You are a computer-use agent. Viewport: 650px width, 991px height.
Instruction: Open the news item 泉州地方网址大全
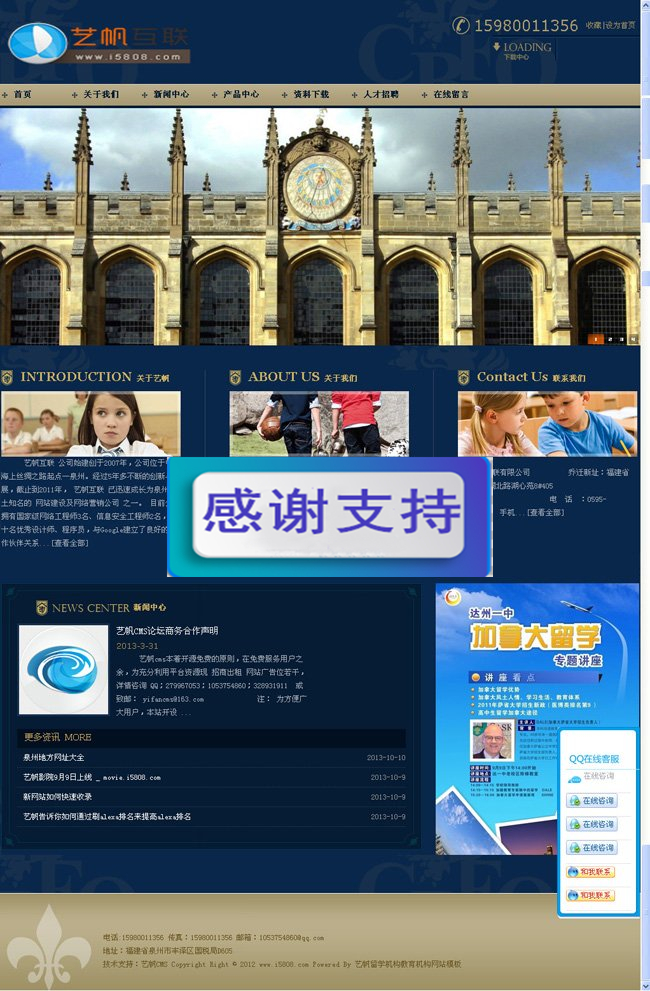point(54,758)
